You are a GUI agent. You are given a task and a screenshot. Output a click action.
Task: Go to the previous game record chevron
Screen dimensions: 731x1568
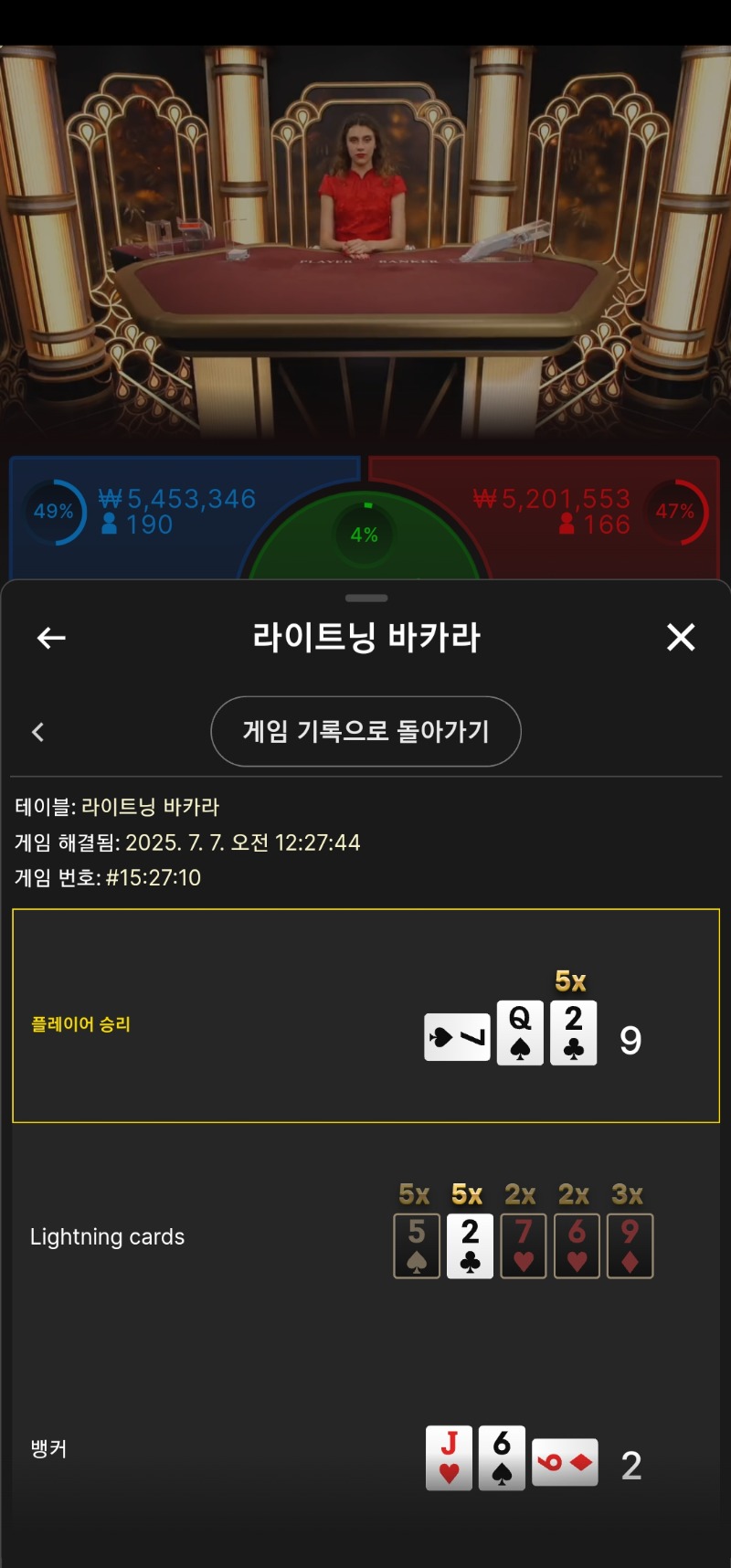[37, 732]
